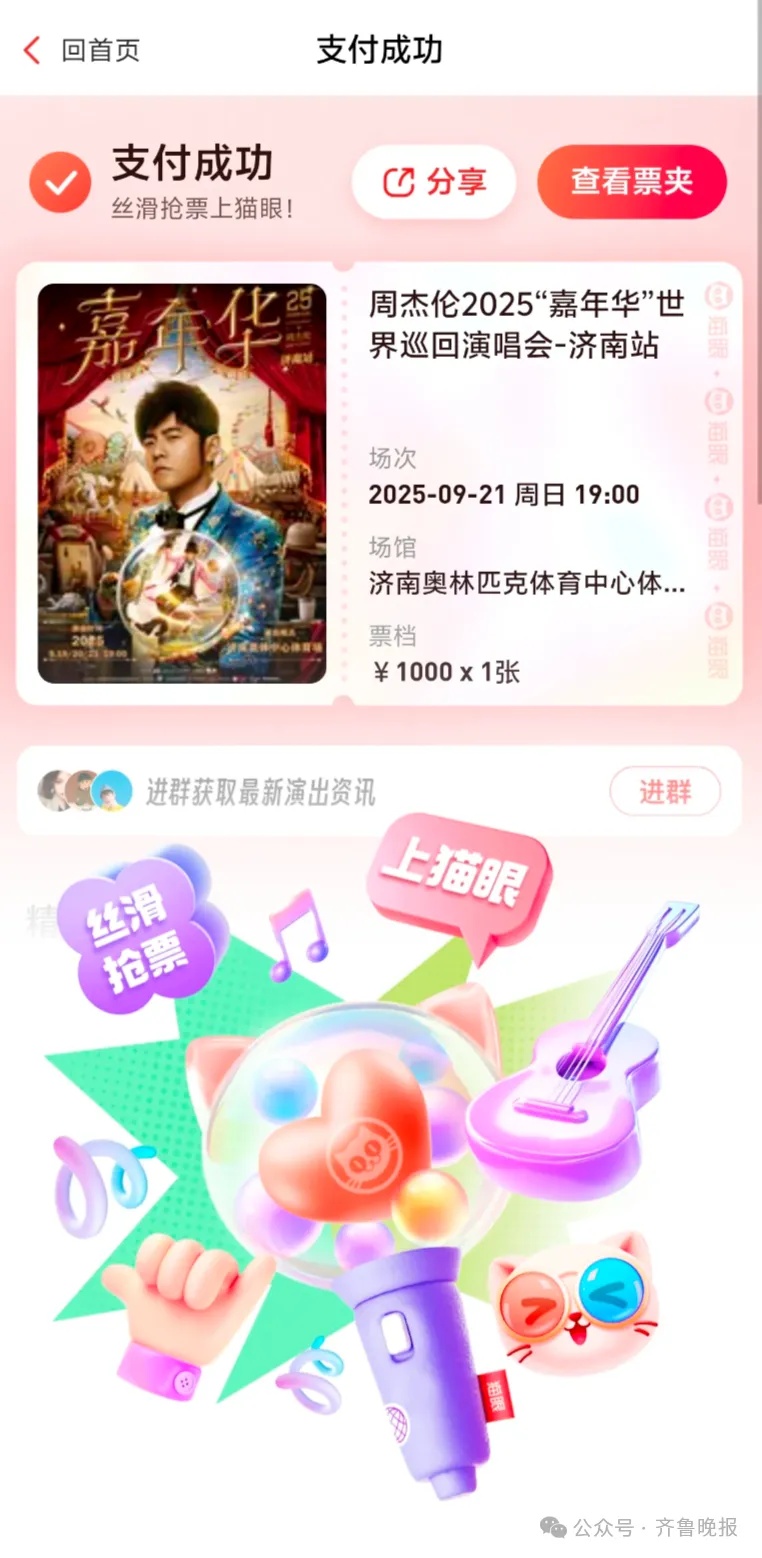Tap the share arrow icon inside 分享
Screen dimensions: 762x1558
[398, 182]
